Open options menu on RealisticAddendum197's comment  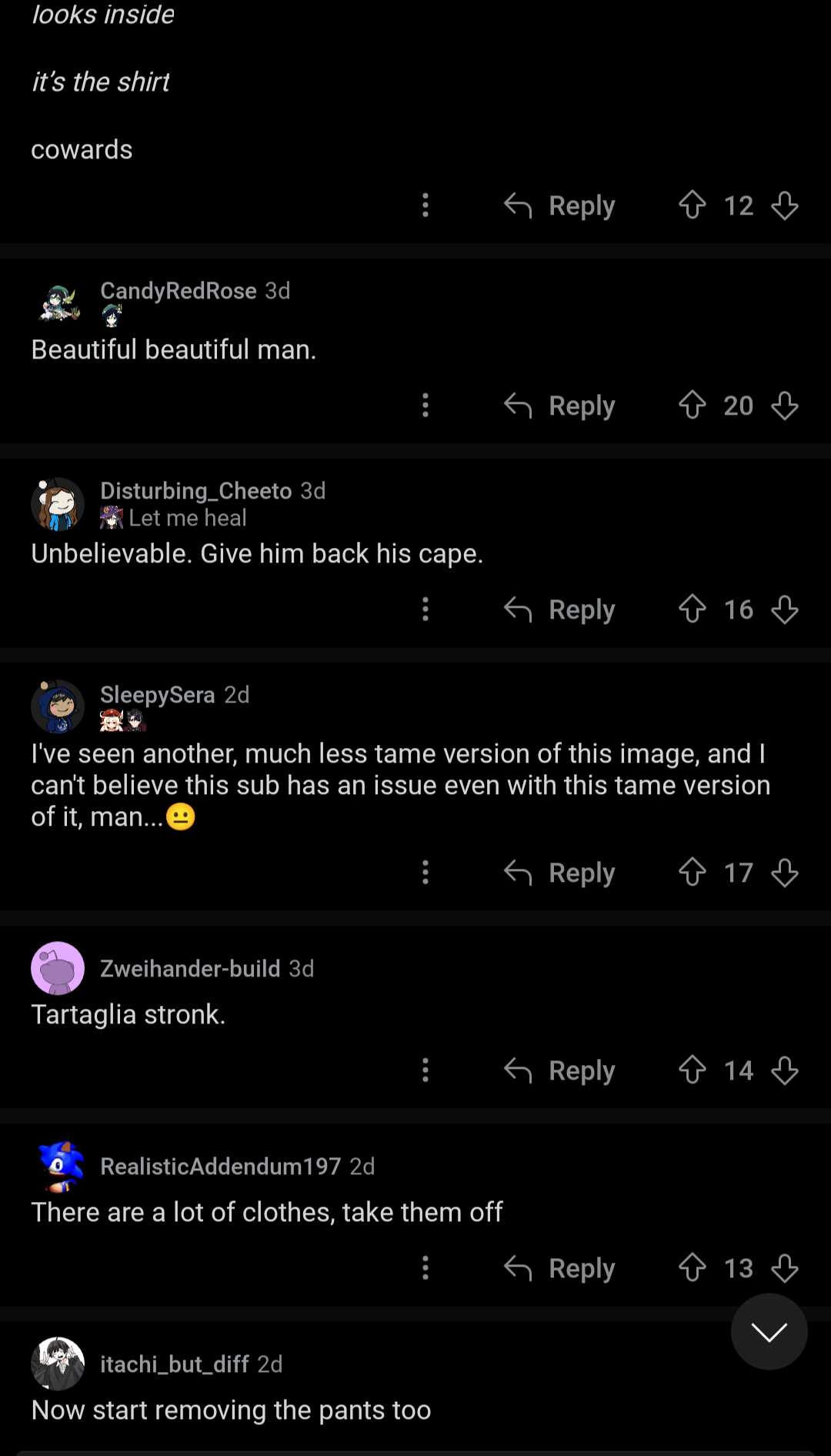426,1268
